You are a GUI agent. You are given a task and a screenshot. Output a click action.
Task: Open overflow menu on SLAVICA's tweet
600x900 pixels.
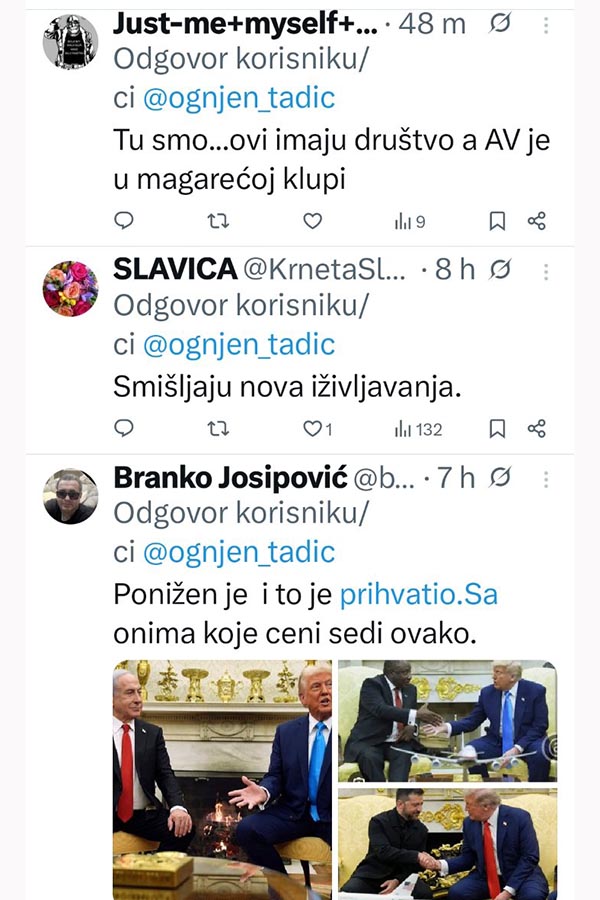coord(545,270)
